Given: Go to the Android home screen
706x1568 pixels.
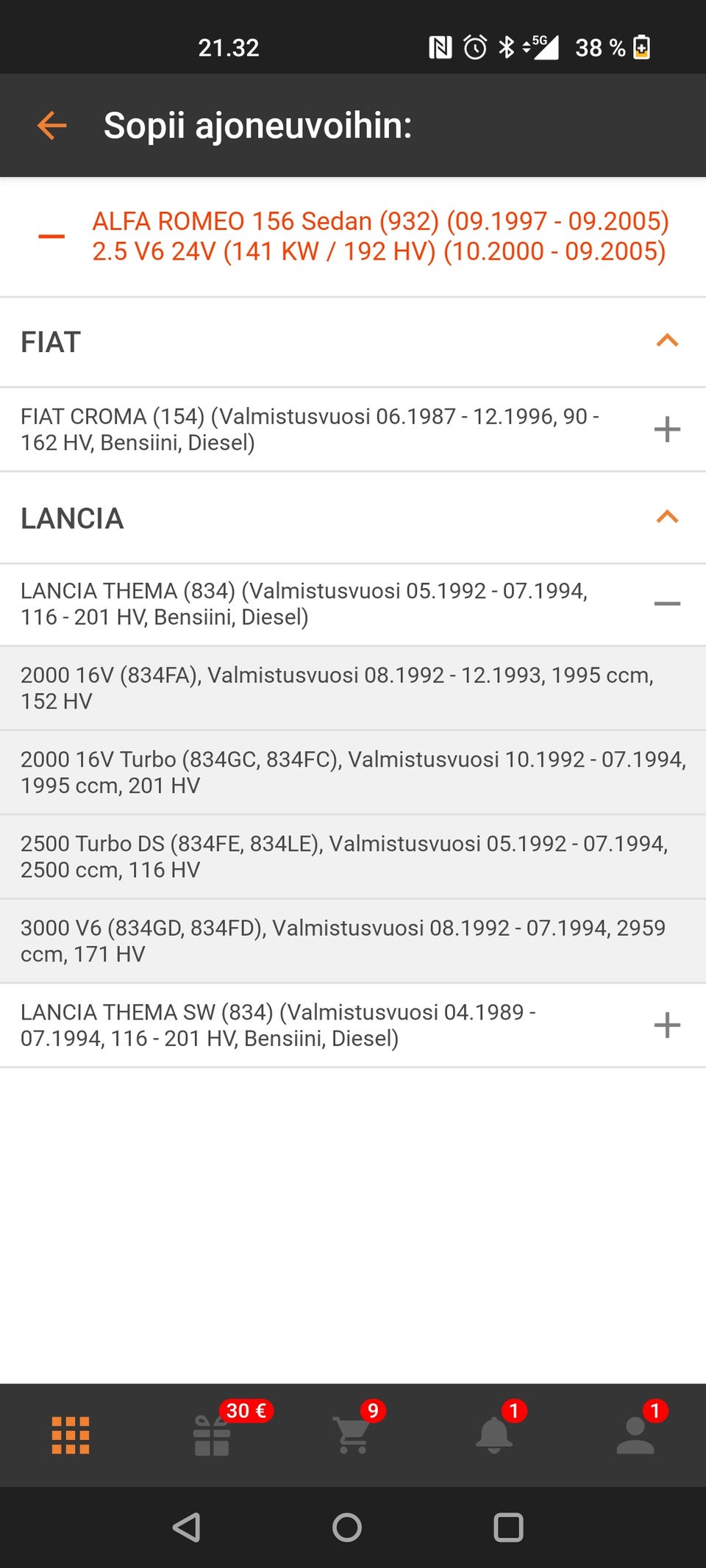Looking at the screenshot, I should click(347, 1527).
